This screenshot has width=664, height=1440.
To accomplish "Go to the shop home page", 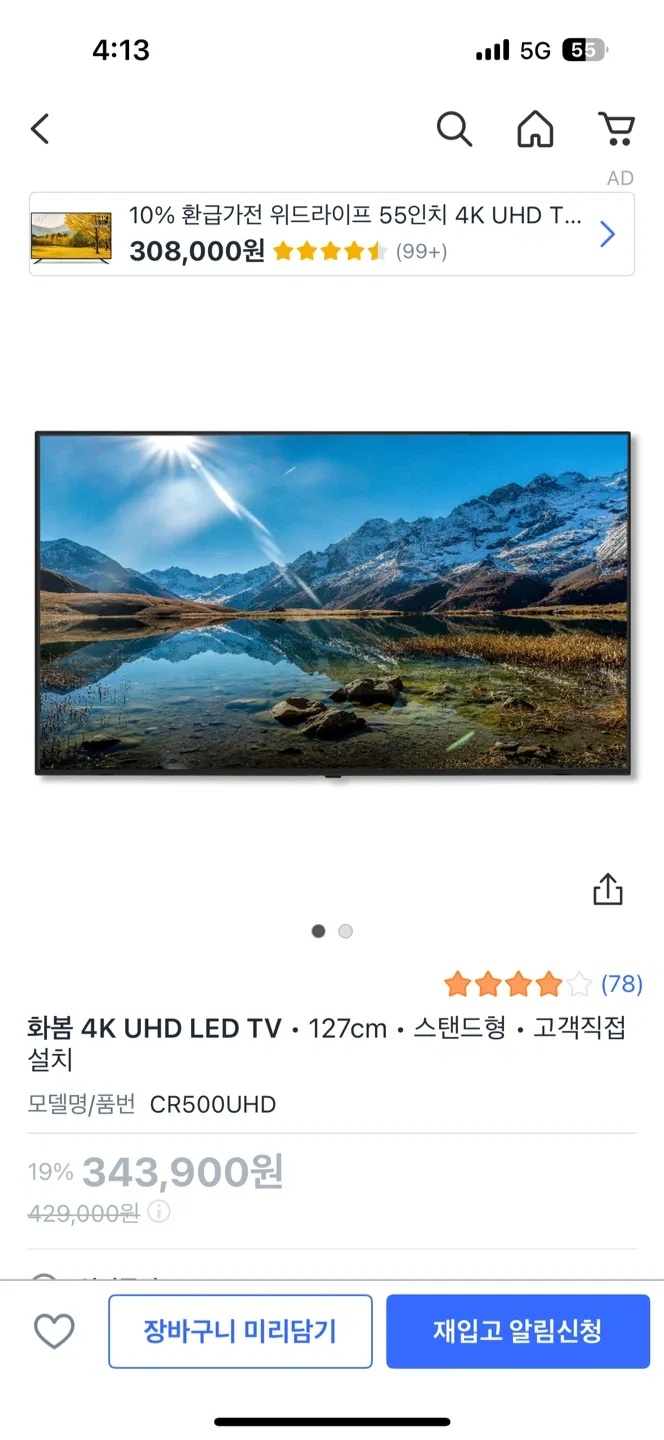I will pos(535,129).
